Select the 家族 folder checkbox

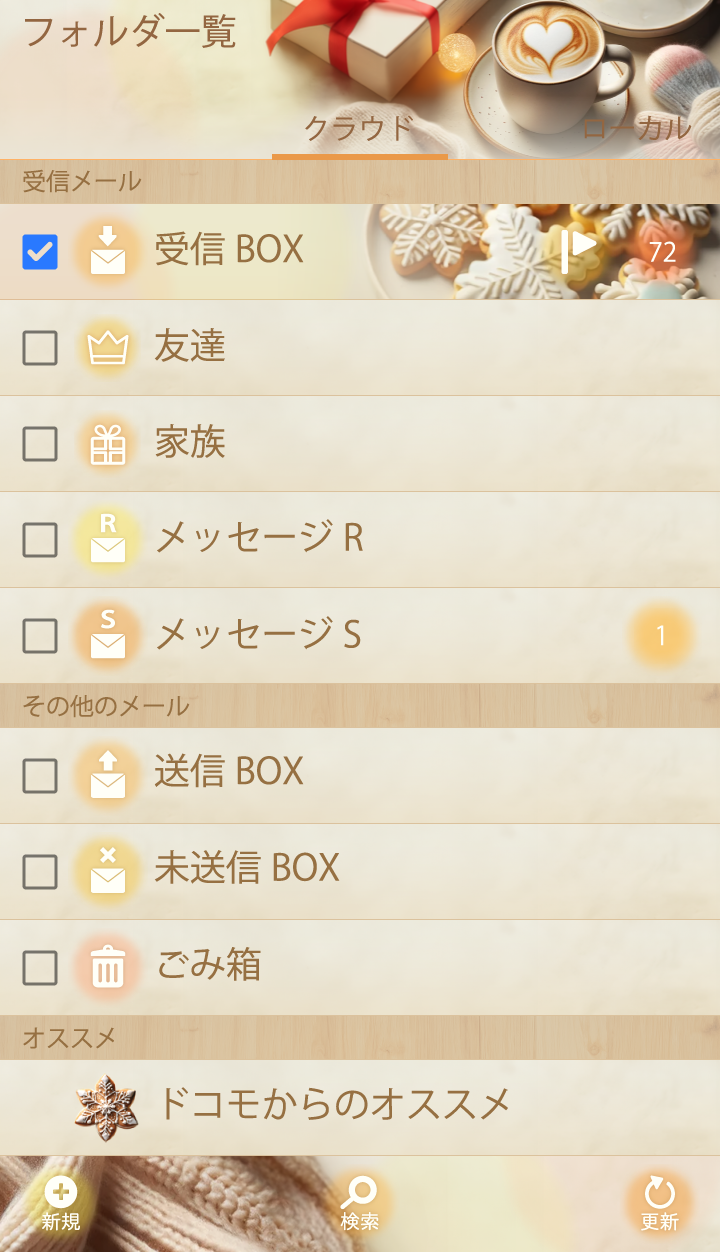pyautogui.click(x=40, y=444)
